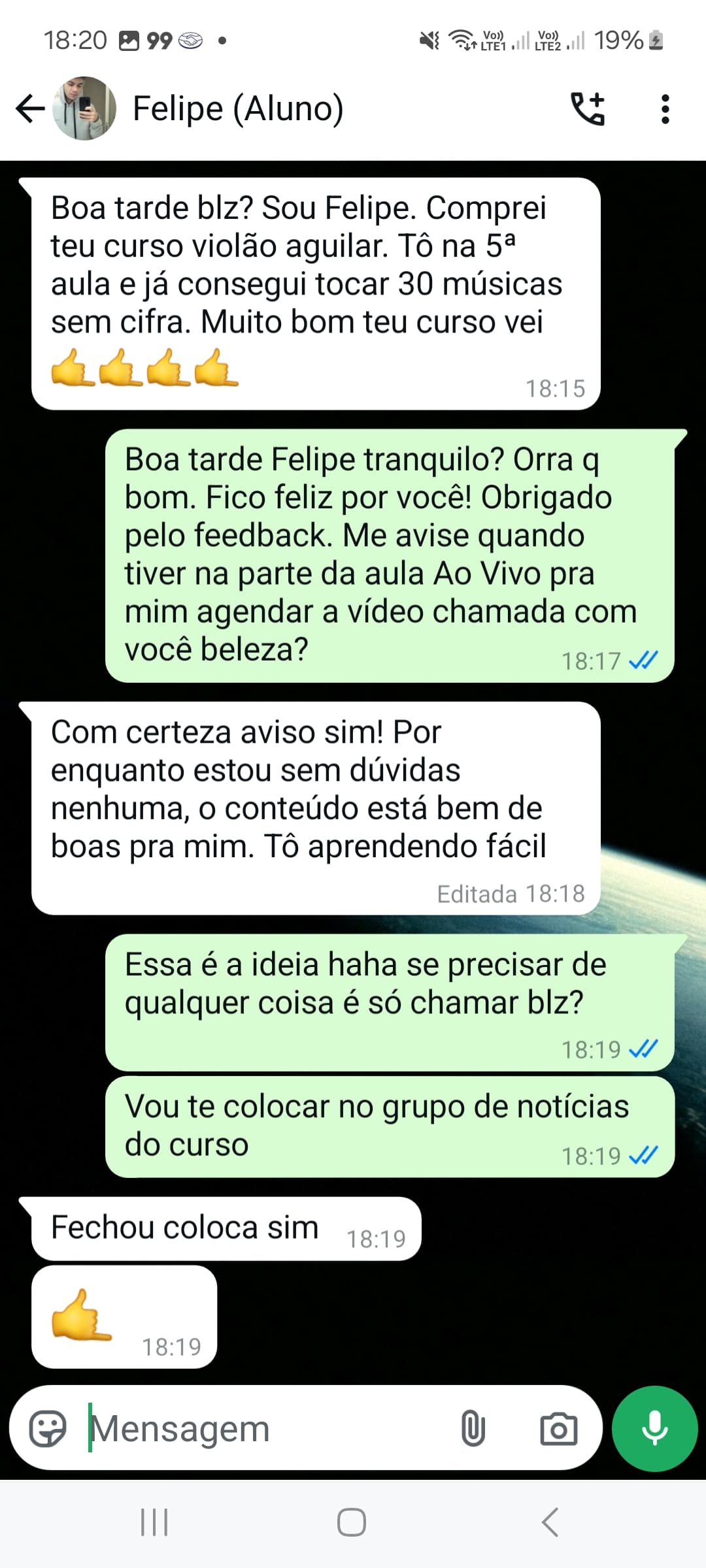Focus the Mensagem text field

pos(261,1428)
